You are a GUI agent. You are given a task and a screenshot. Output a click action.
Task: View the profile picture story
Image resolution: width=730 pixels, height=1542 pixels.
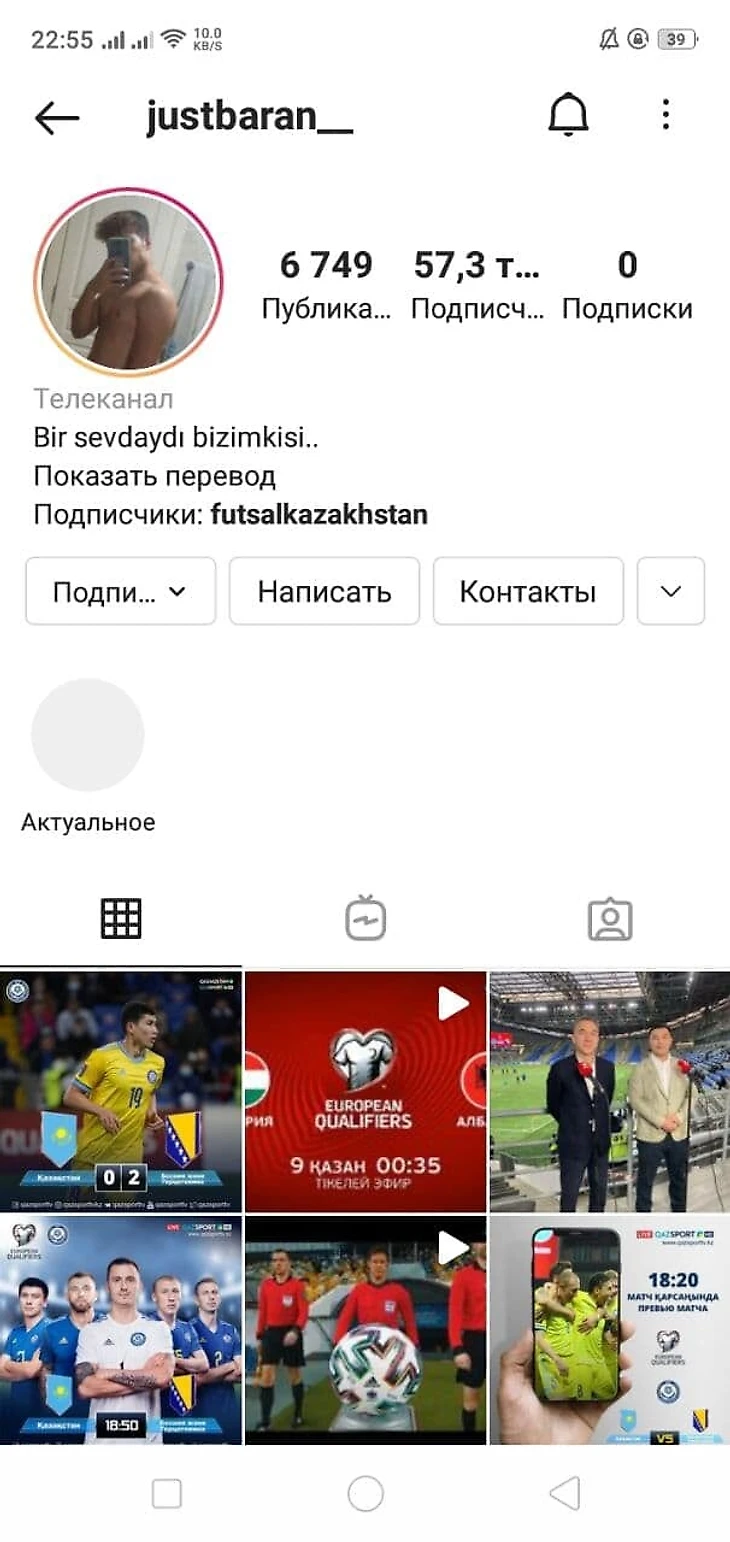(x=128, y=282)
